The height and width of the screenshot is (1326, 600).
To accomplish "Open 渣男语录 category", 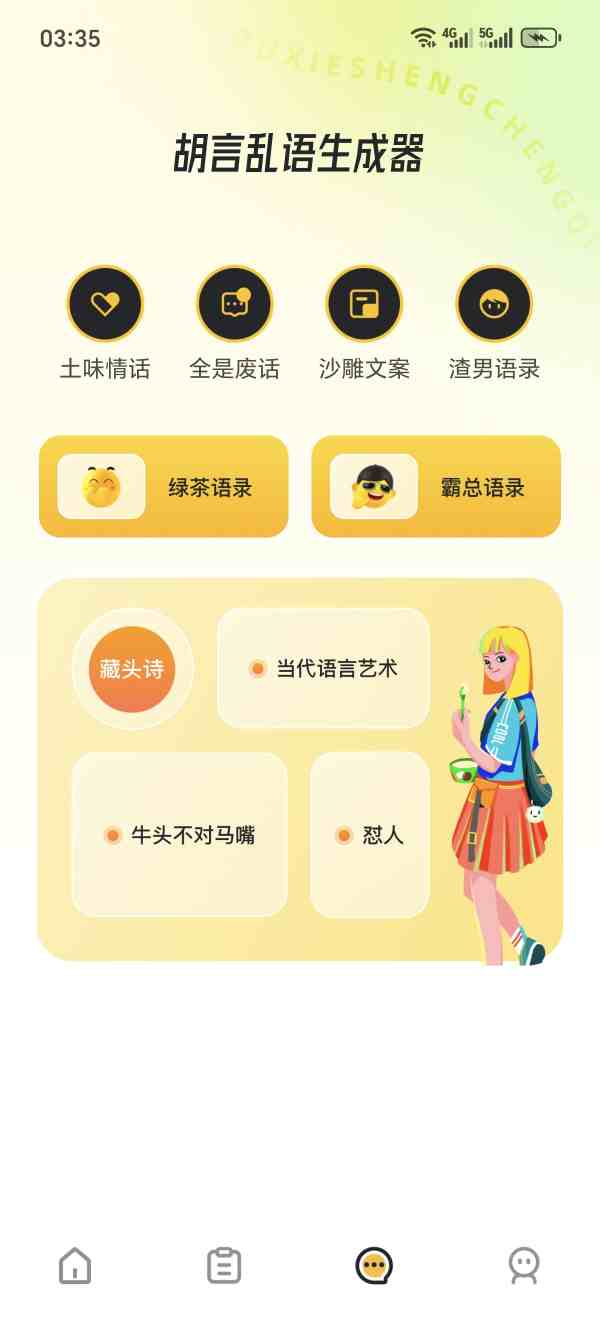I will coord(494,304).
